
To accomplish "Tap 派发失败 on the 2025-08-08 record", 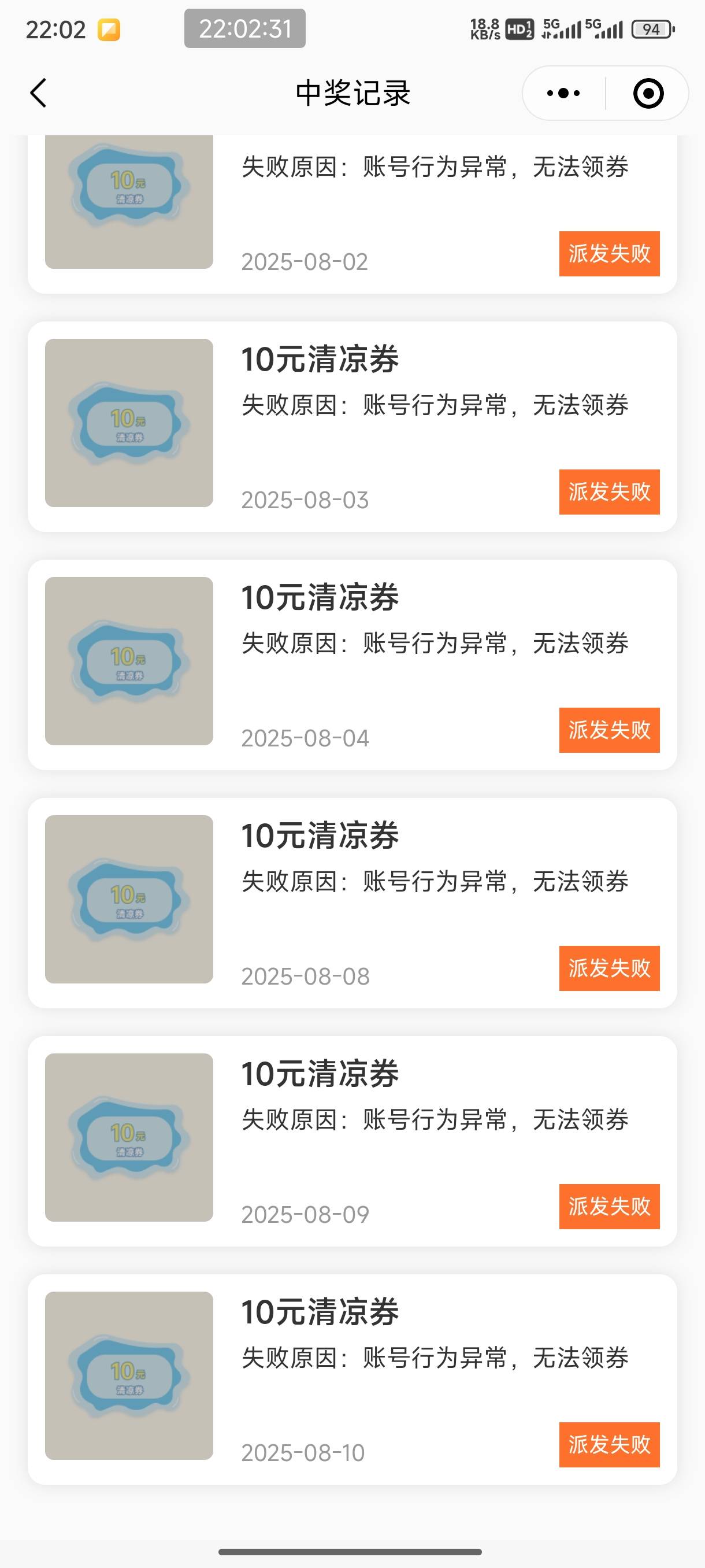I will tap(610, 968).
